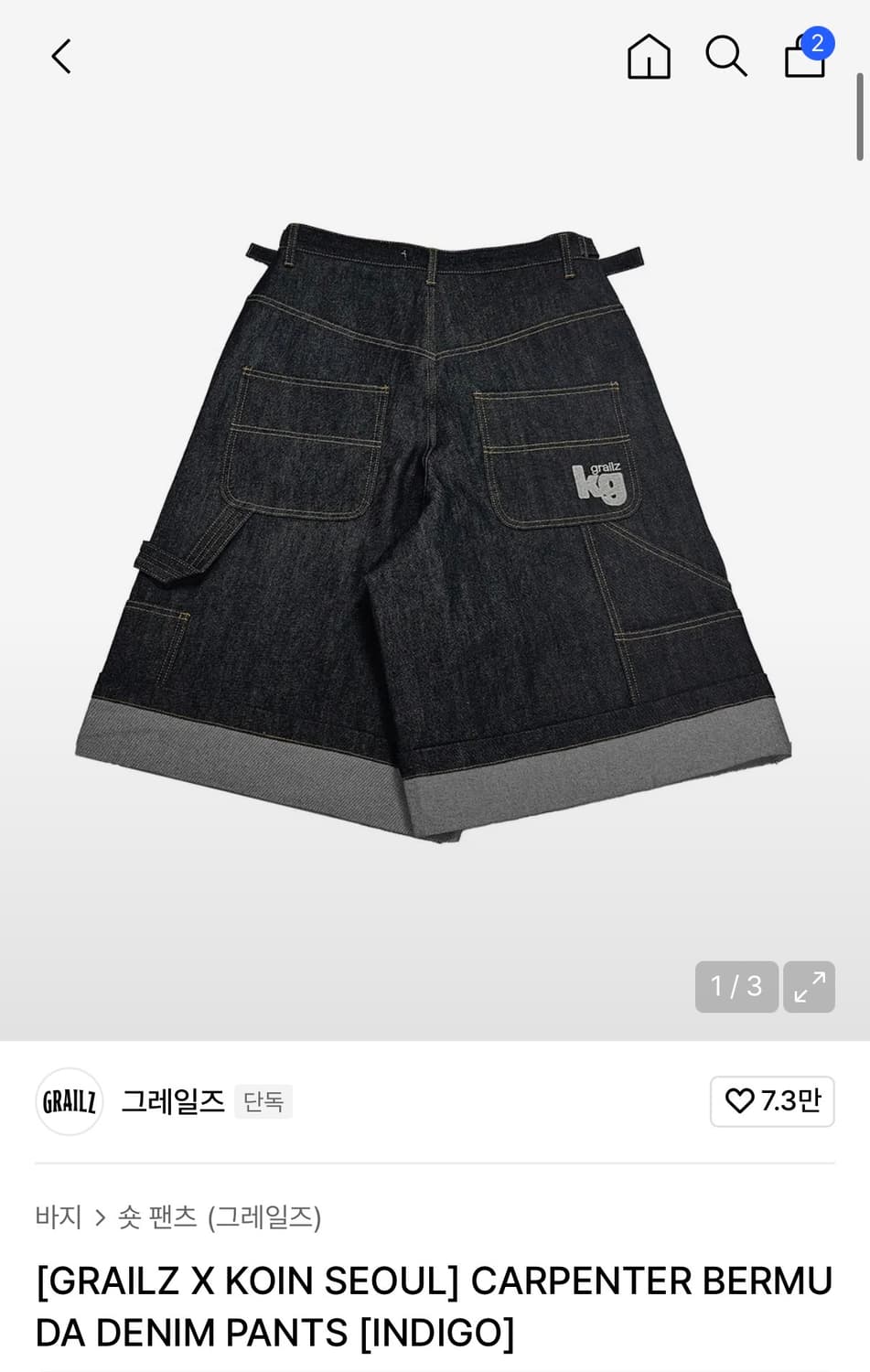
Task: Tap the breadcrumb chevron between categories
Action: (100, 1217)
